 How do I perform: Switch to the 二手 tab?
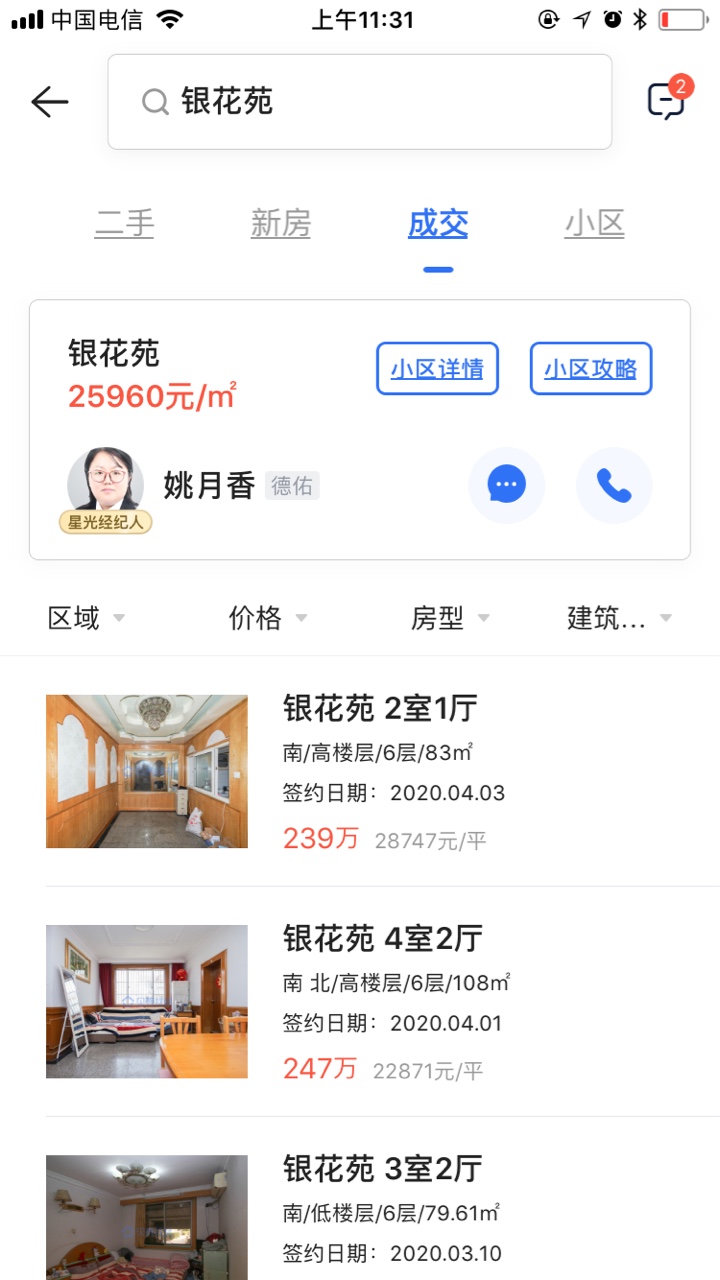[x=125, y=224]
